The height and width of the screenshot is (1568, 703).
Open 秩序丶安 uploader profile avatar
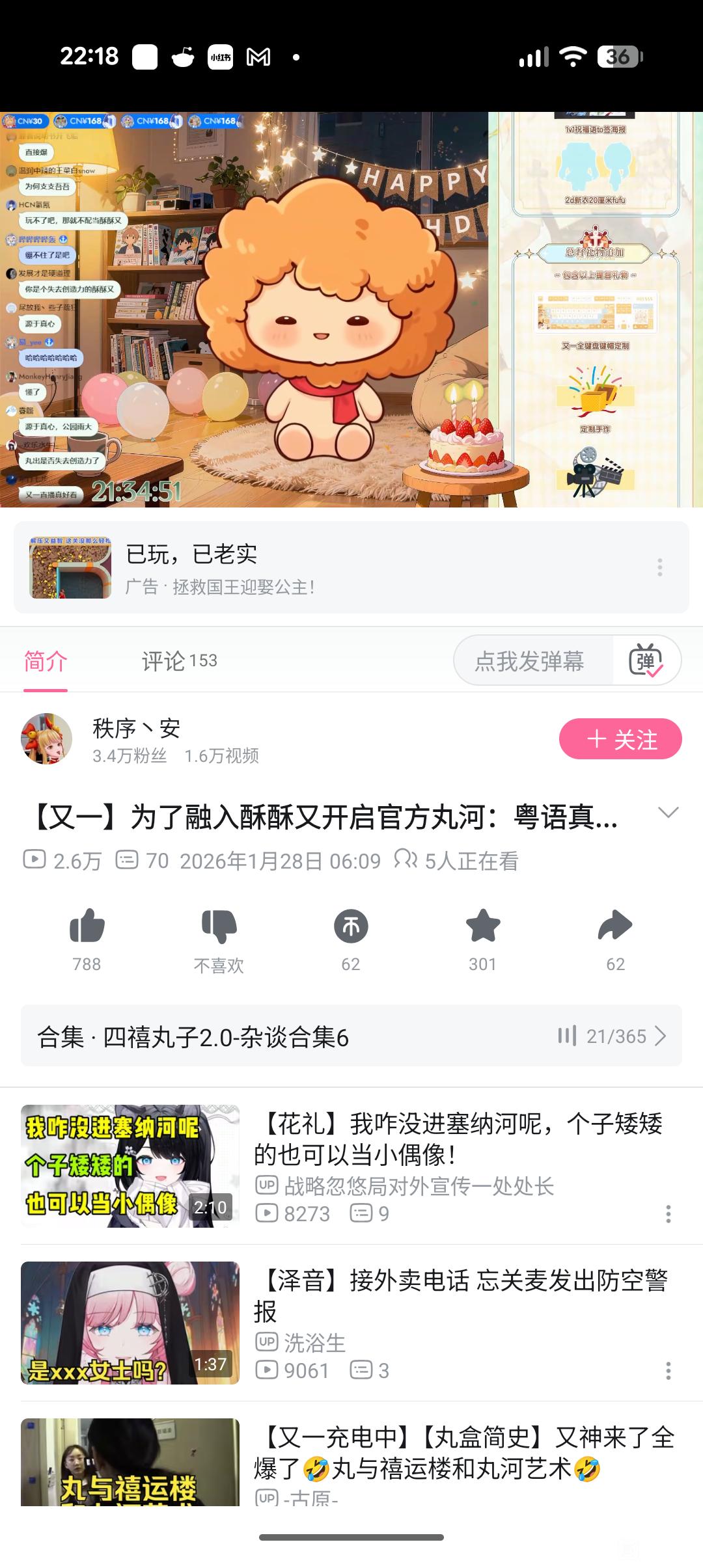[x=47, y=739]
